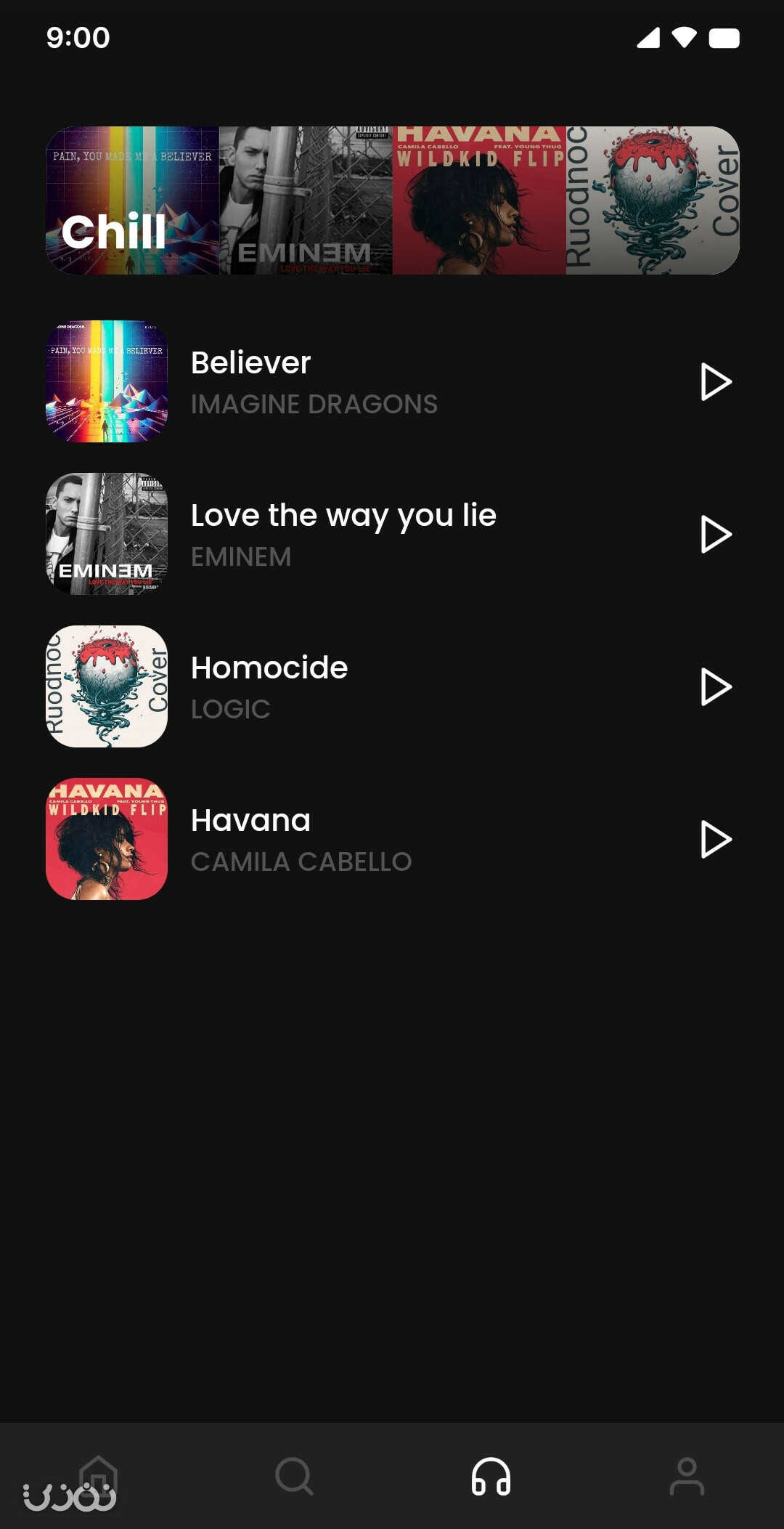Viewport: 784px width, 1529px height.
Task: Open the Love the way you lie row
Action: coord(393,534)
